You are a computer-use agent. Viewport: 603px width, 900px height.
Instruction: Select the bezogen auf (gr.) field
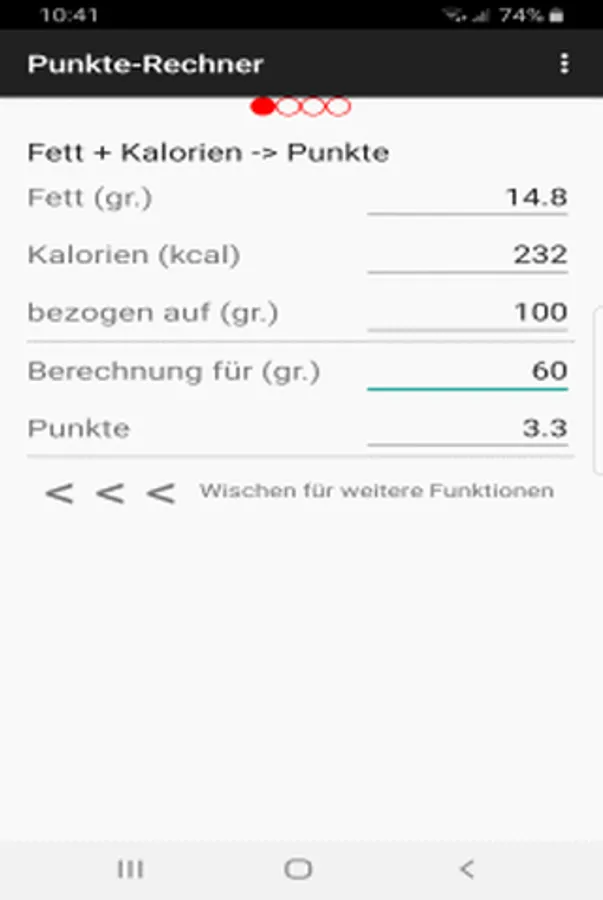click(x=467, y=313)
